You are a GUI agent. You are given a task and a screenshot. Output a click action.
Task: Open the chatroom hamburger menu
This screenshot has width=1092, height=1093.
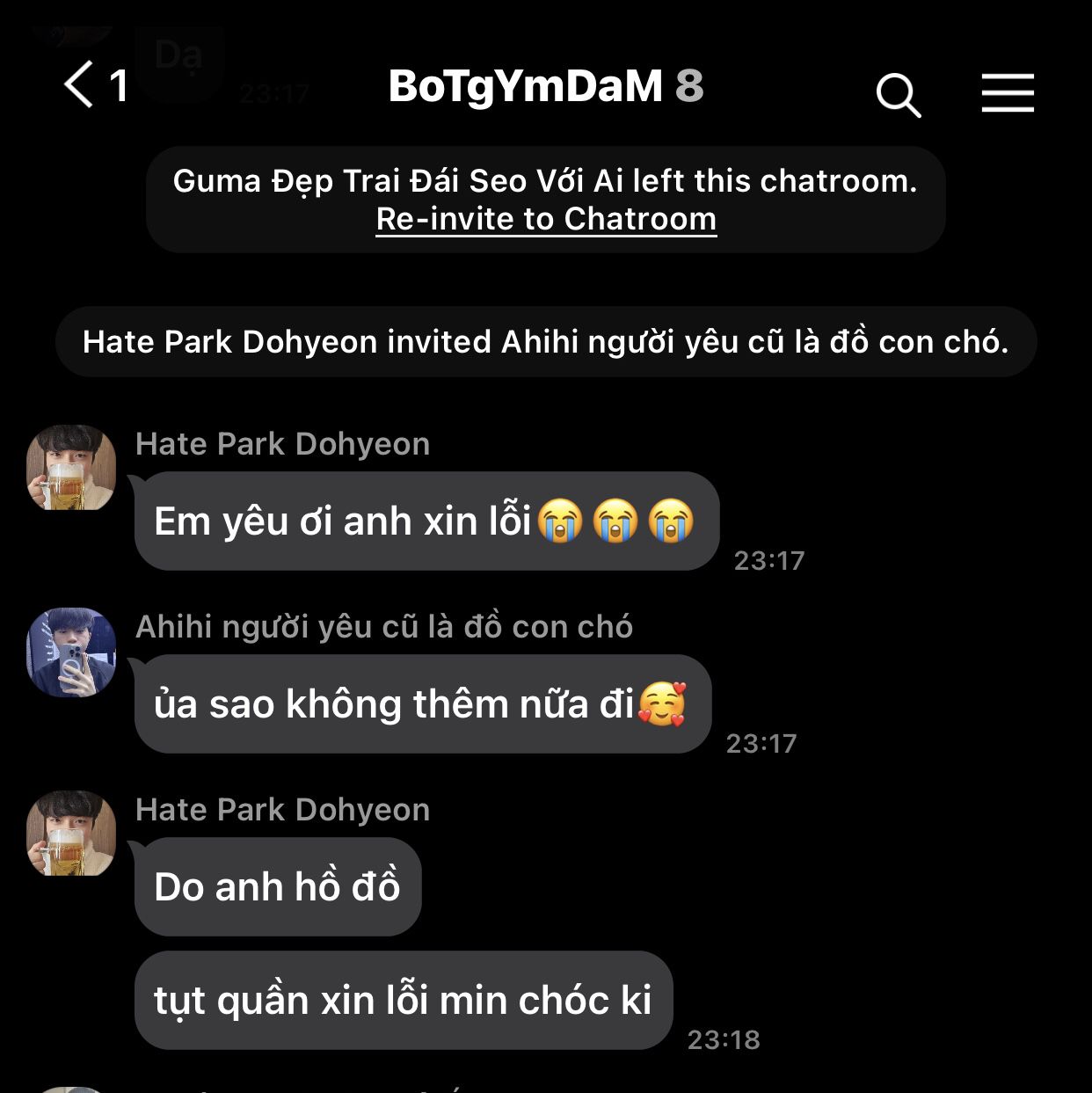tap(1008, 92)
